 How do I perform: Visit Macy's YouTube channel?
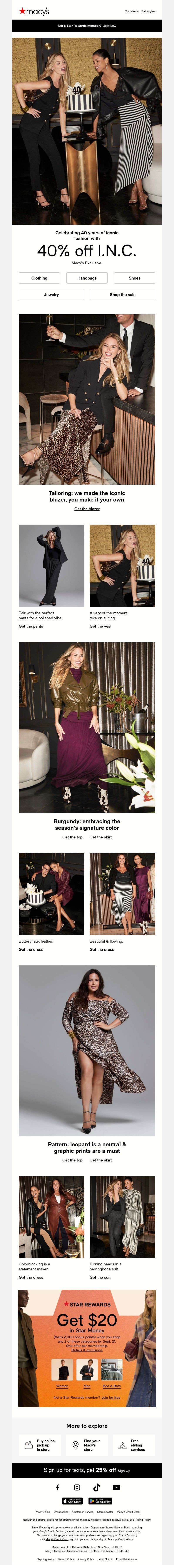(x=116, y=1488)
